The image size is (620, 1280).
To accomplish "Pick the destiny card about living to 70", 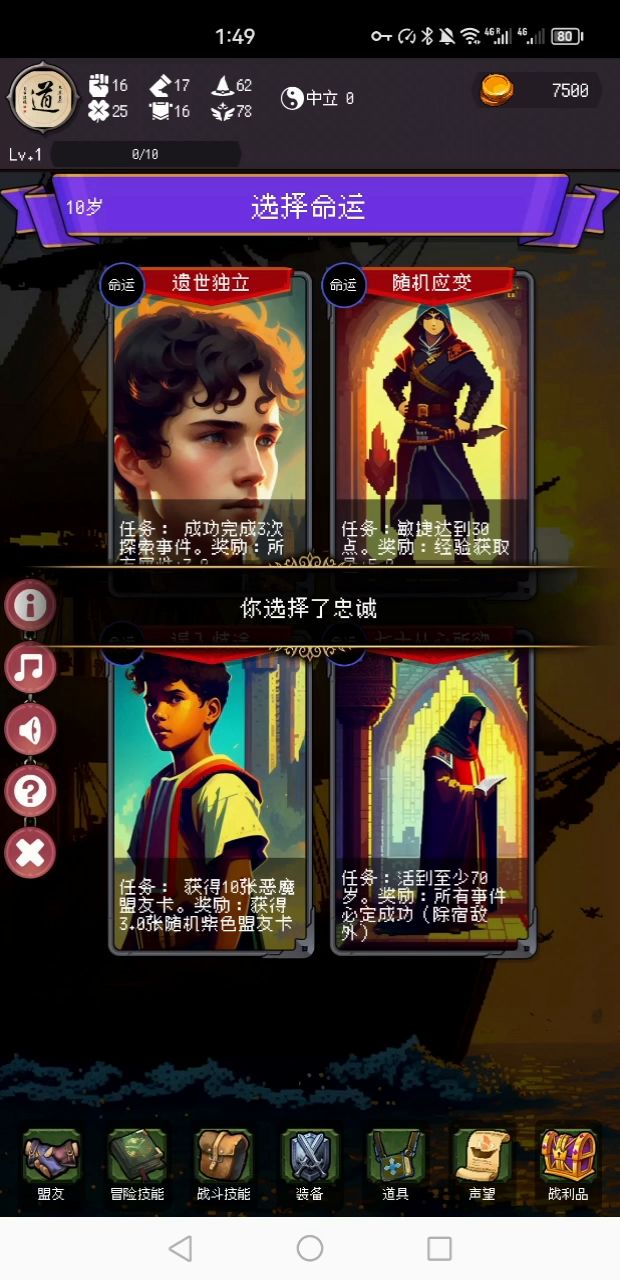I will point(432,800).
